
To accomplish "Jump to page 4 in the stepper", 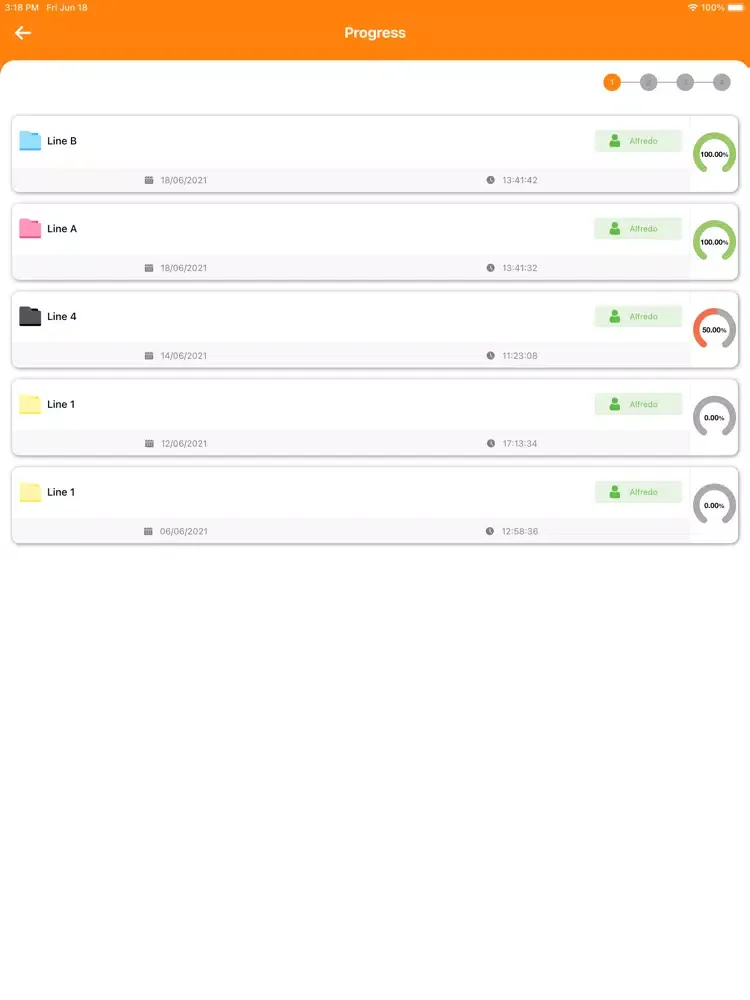I will [722, 82].
